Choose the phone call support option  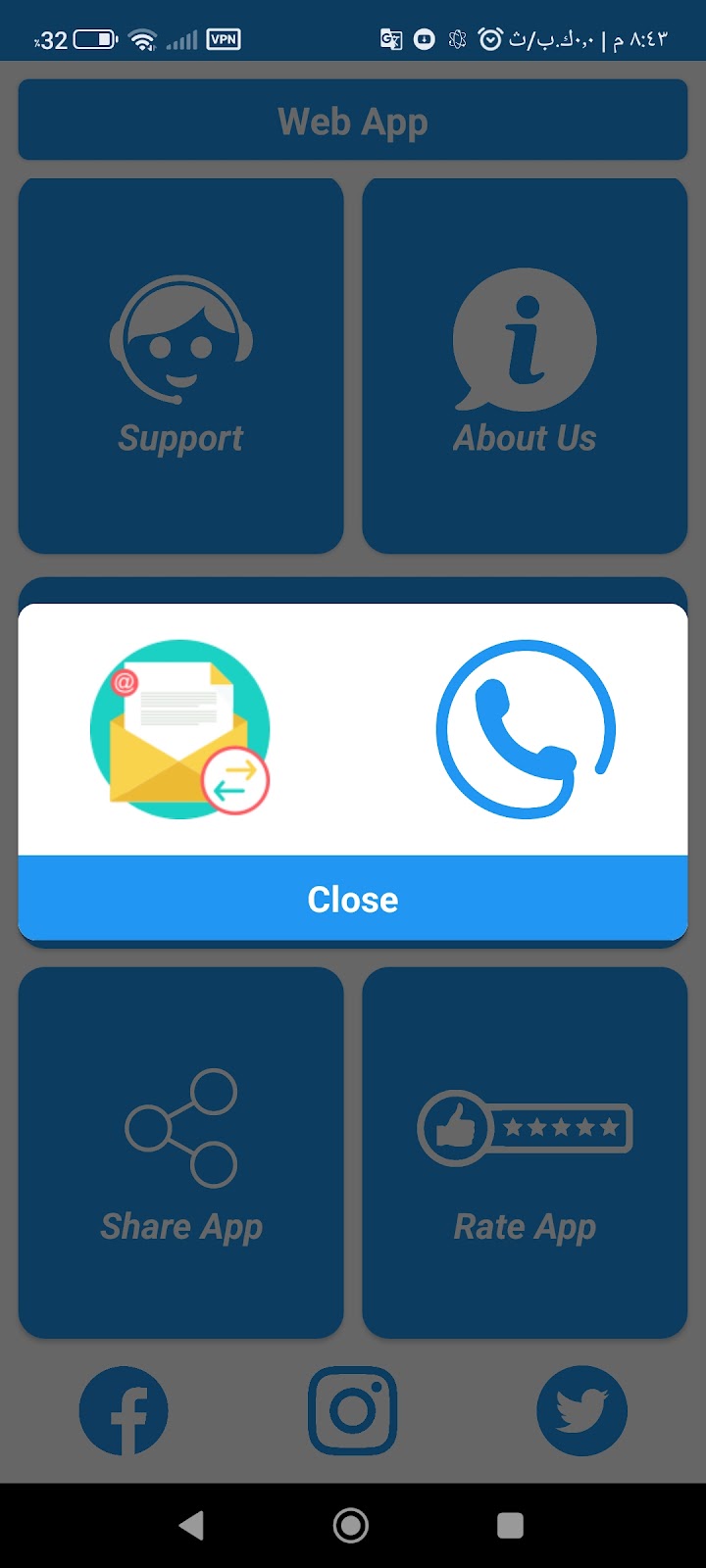coord(526,729)
